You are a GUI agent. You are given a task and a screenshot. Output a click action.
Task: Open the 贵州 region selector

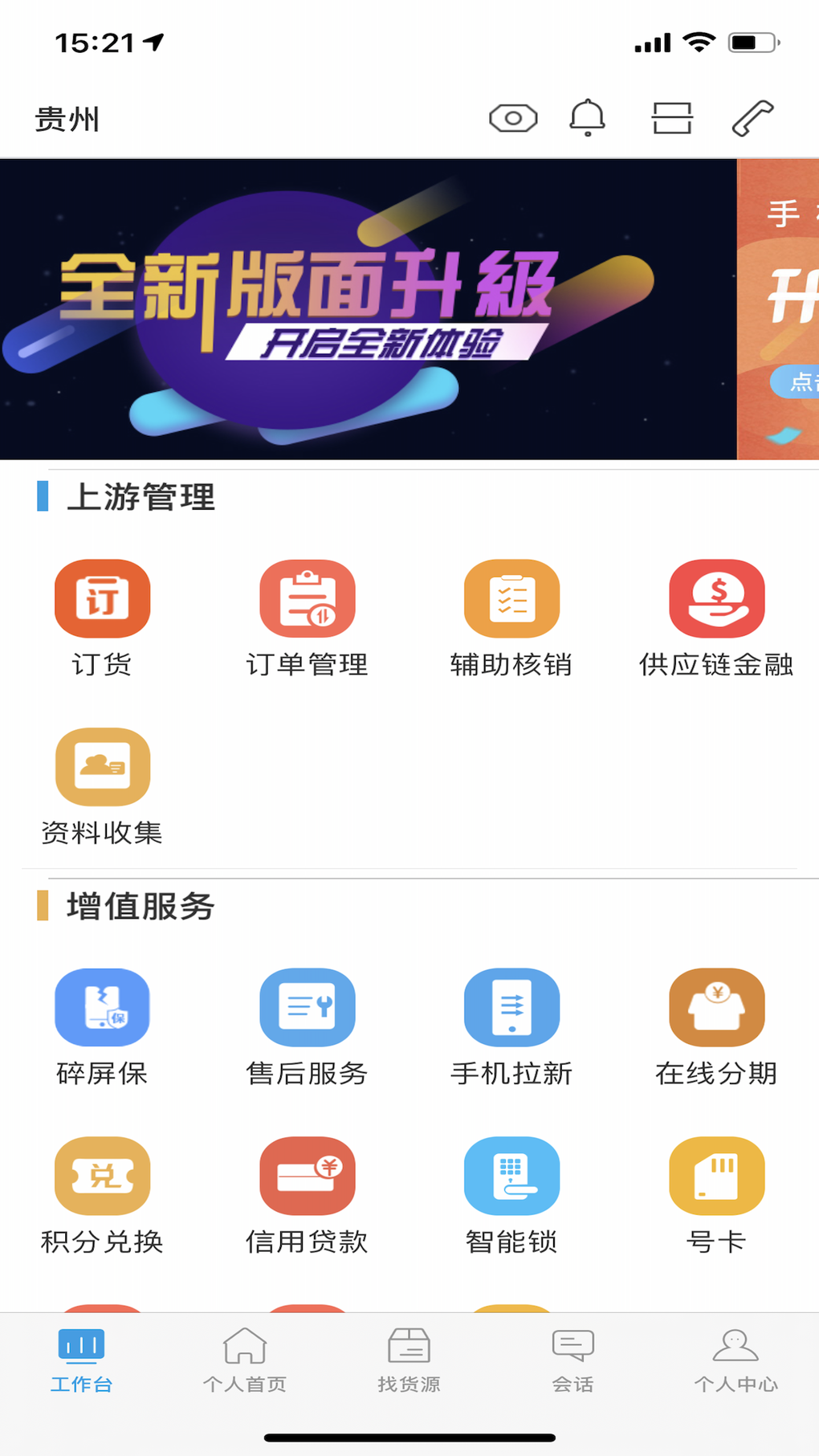point(67,120)
